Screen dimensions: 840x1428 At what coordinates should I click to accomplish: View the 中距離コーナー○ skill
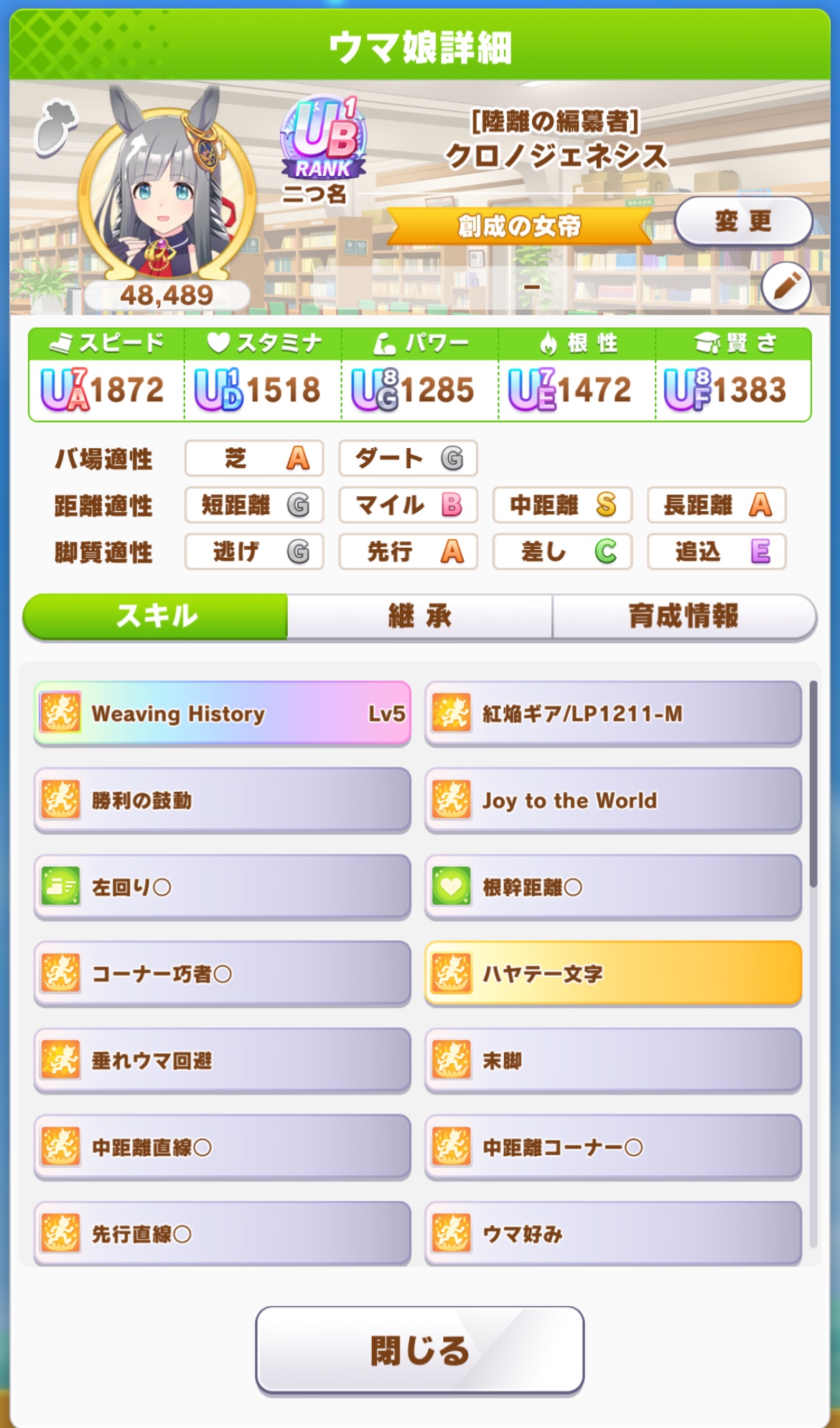tap(613, 1147)
